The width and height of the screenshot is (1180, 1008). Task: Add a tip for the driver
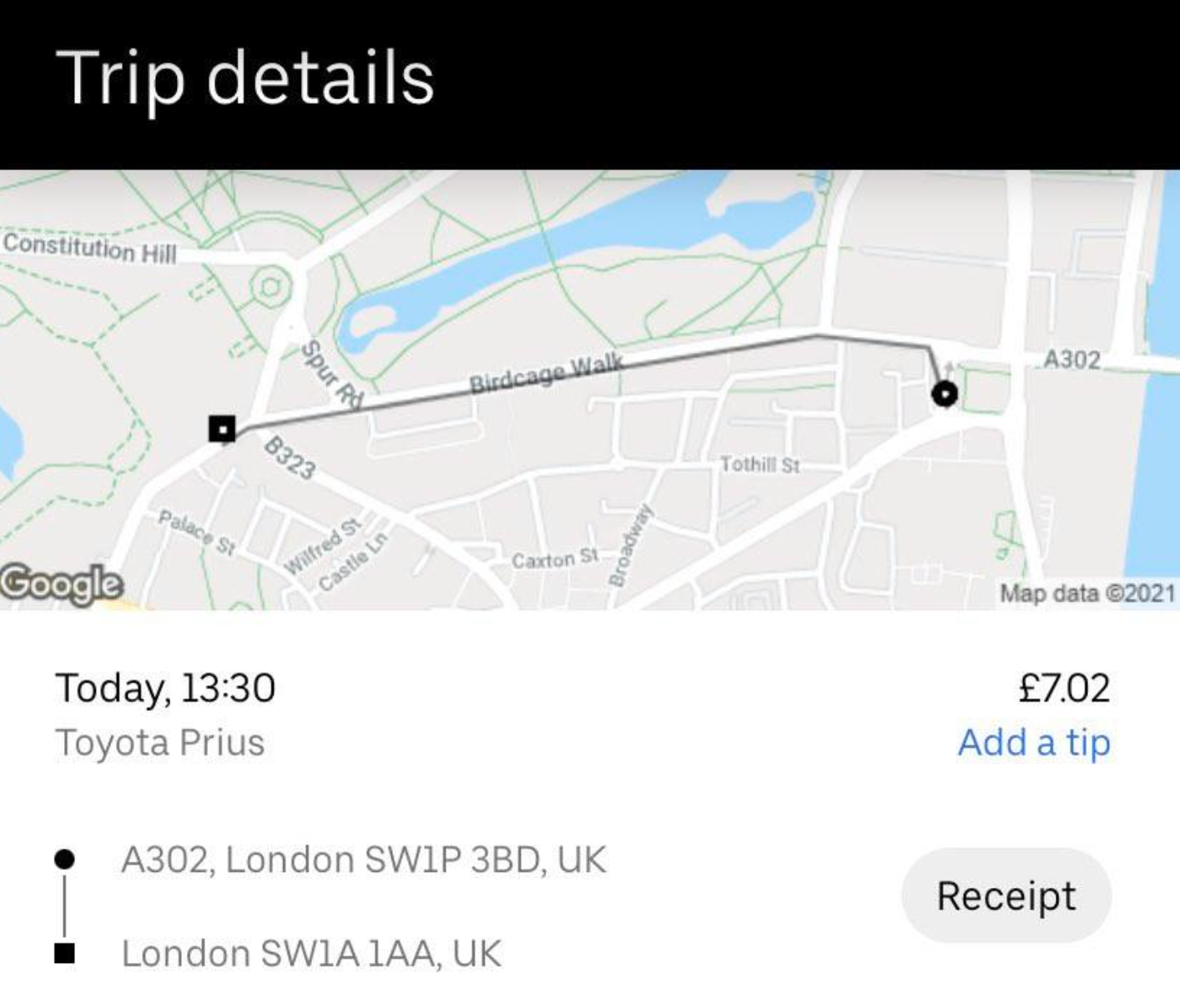point(1033,742)
